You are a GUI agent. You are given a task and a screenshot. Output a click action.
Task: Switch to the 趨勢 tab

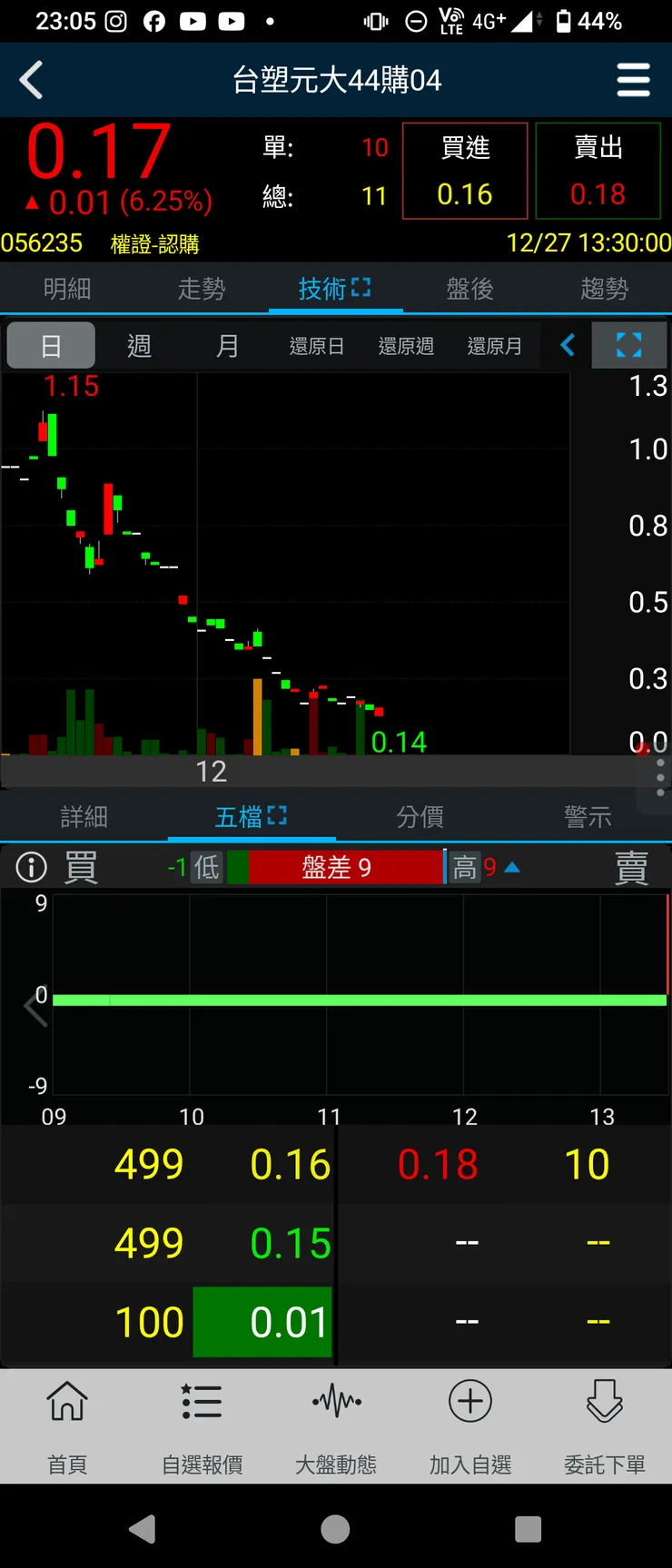coord(604,289)
